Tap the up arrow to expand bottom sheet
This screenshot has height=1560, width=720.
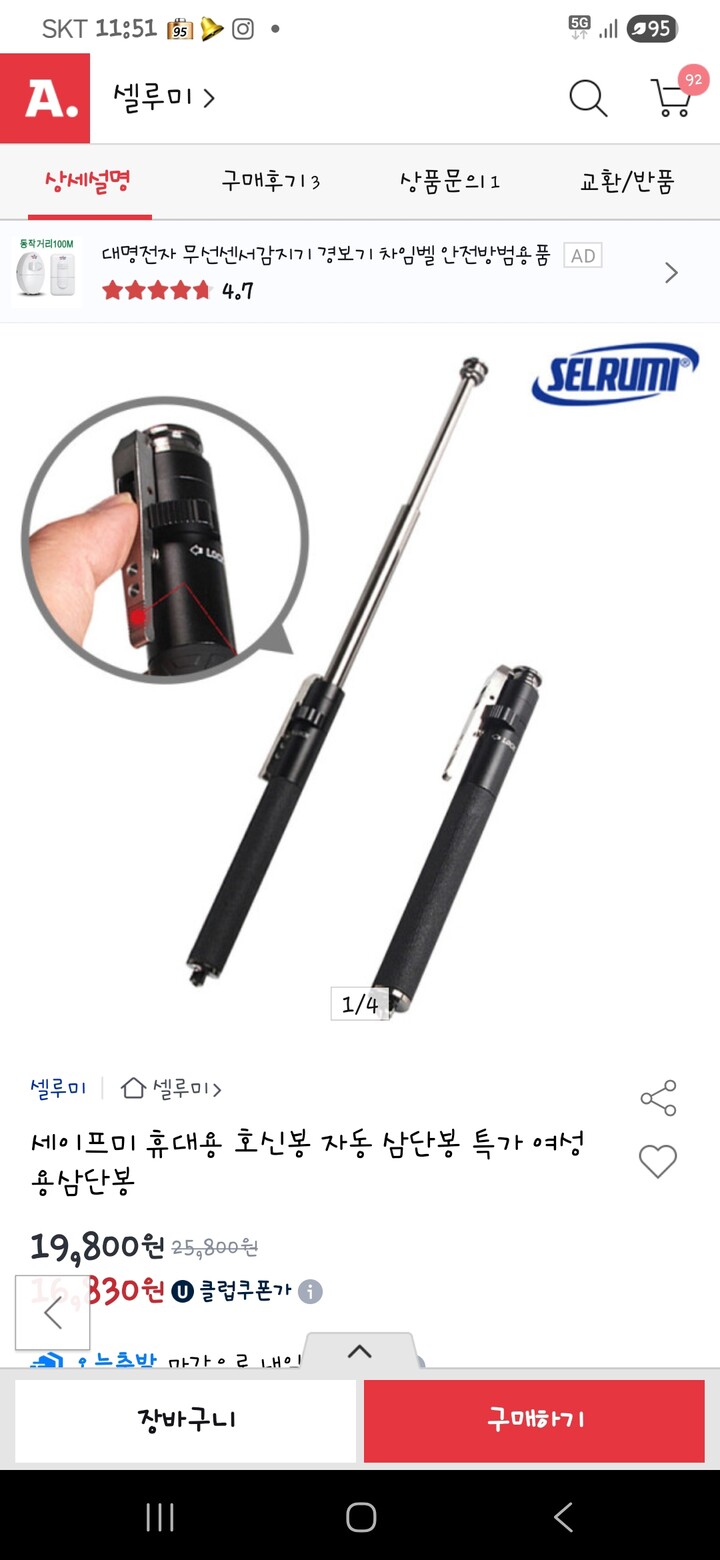[361, 1350]
